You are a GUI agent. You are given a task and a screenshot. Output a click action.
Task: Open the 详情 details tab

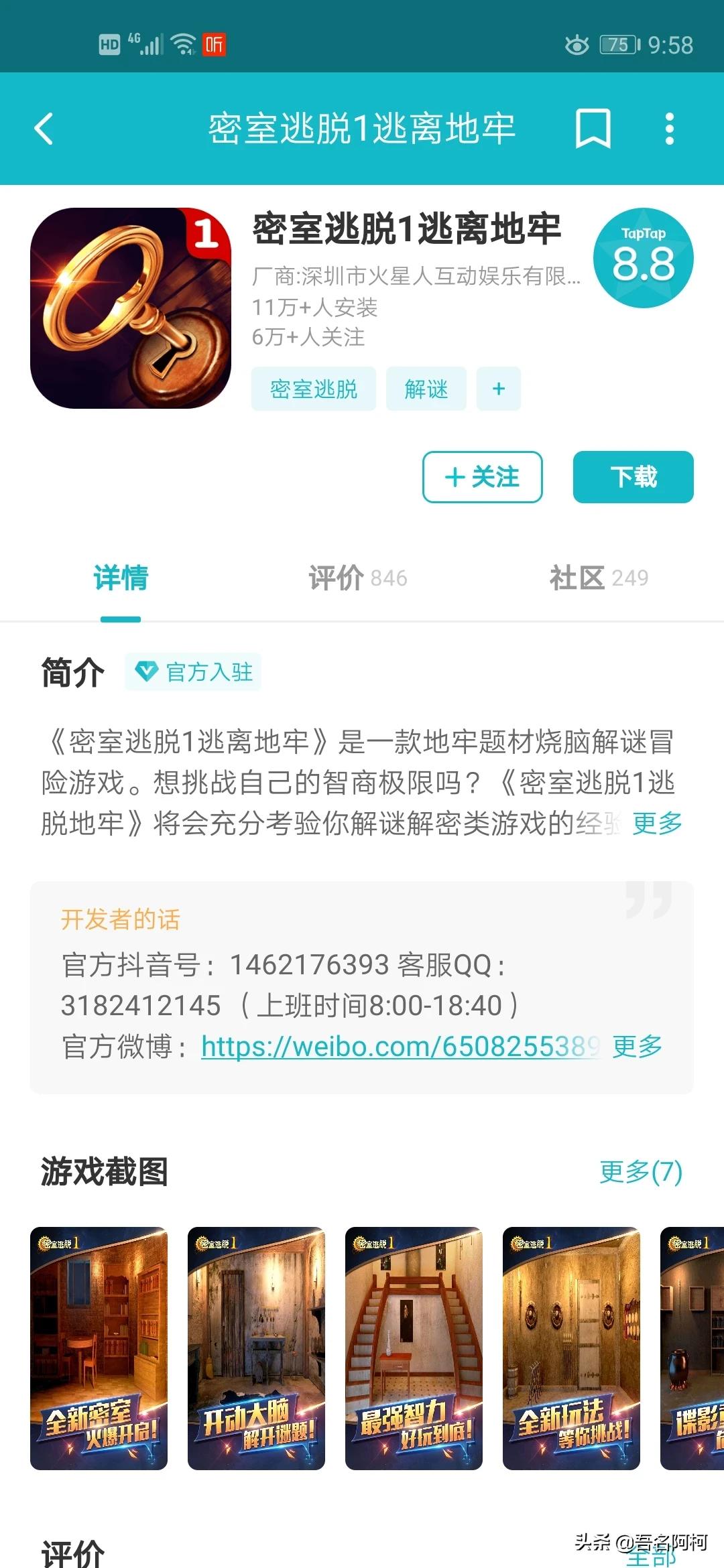tap(121, 578)
